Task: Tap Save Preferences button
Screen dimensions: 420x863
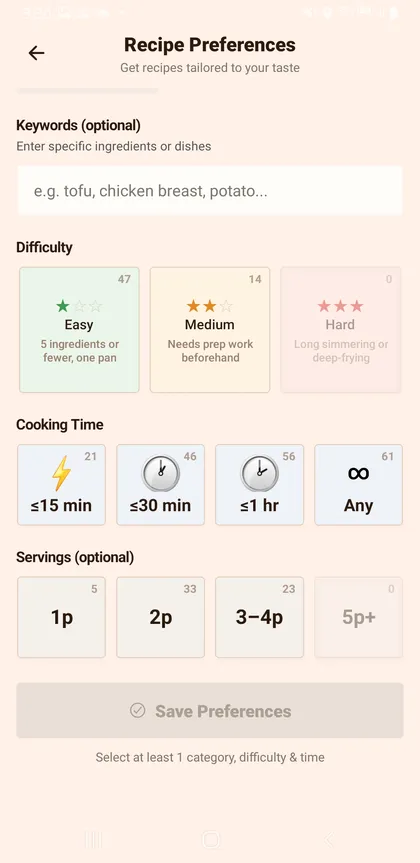Action: [x=210, y=711]
